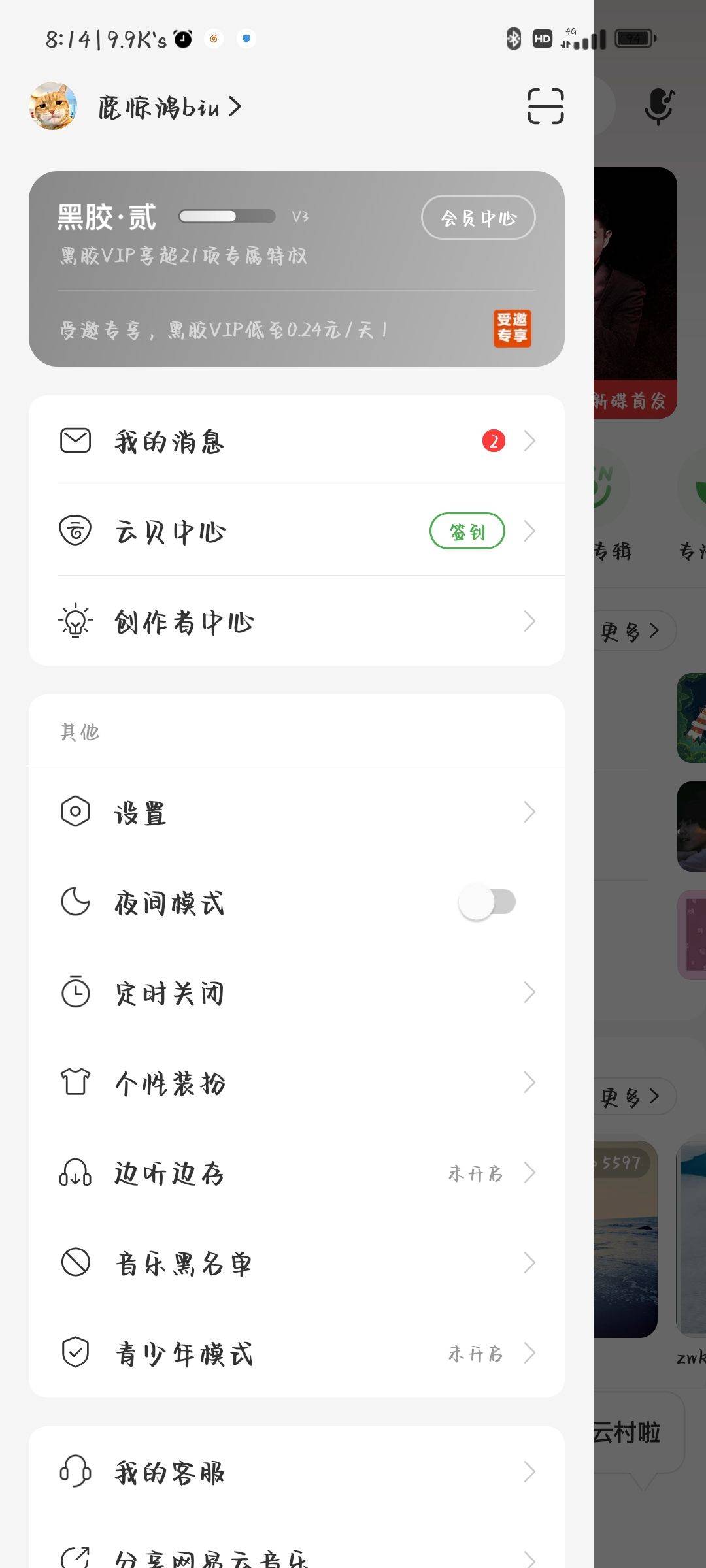Open 我的客服 customer service
This screenshot has height=1568, width=706.
pos(297,1473)
